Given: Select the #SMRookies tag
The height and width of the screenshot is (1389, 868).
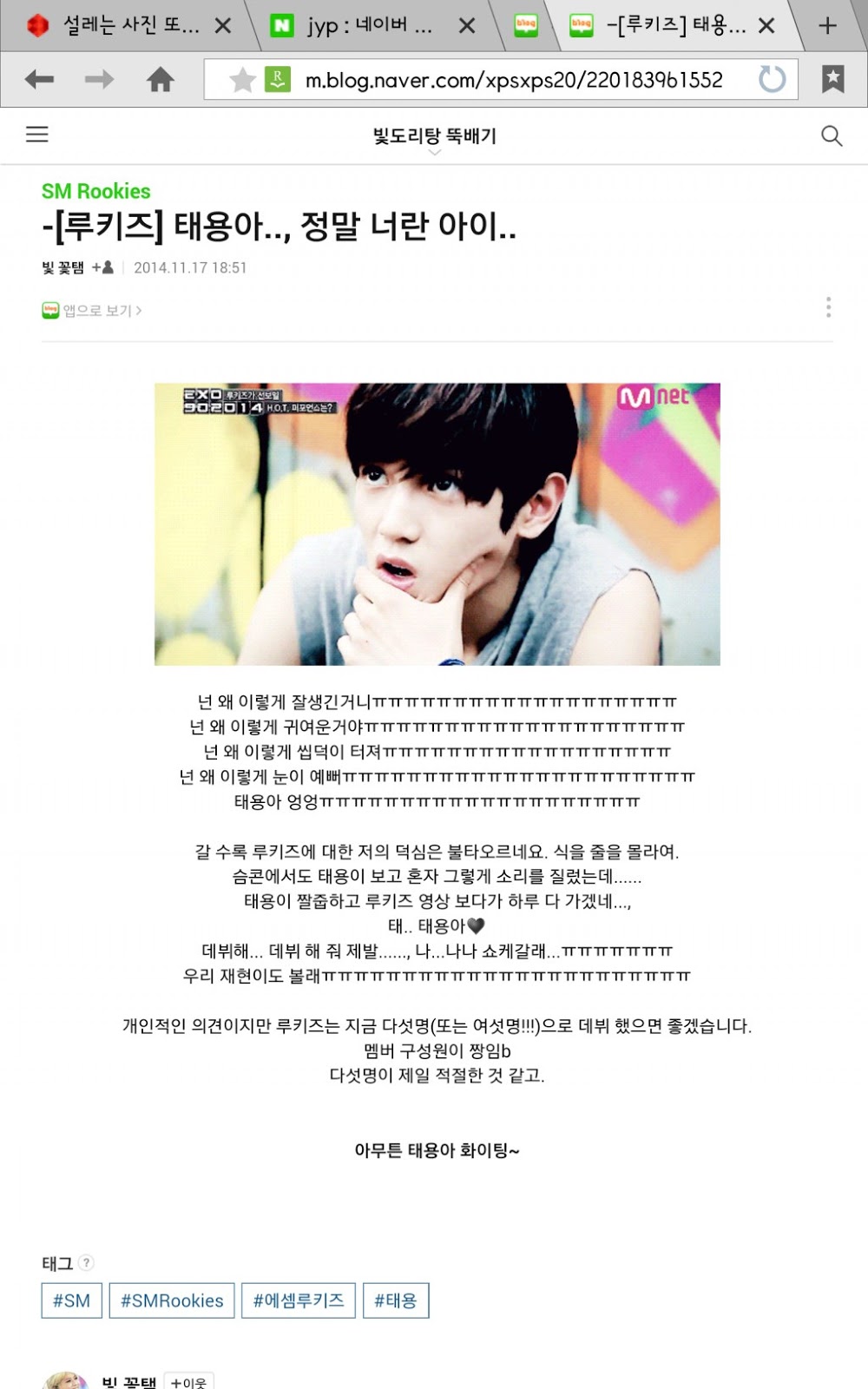Looking at the screenshot, I should (x=171, y=1300).
